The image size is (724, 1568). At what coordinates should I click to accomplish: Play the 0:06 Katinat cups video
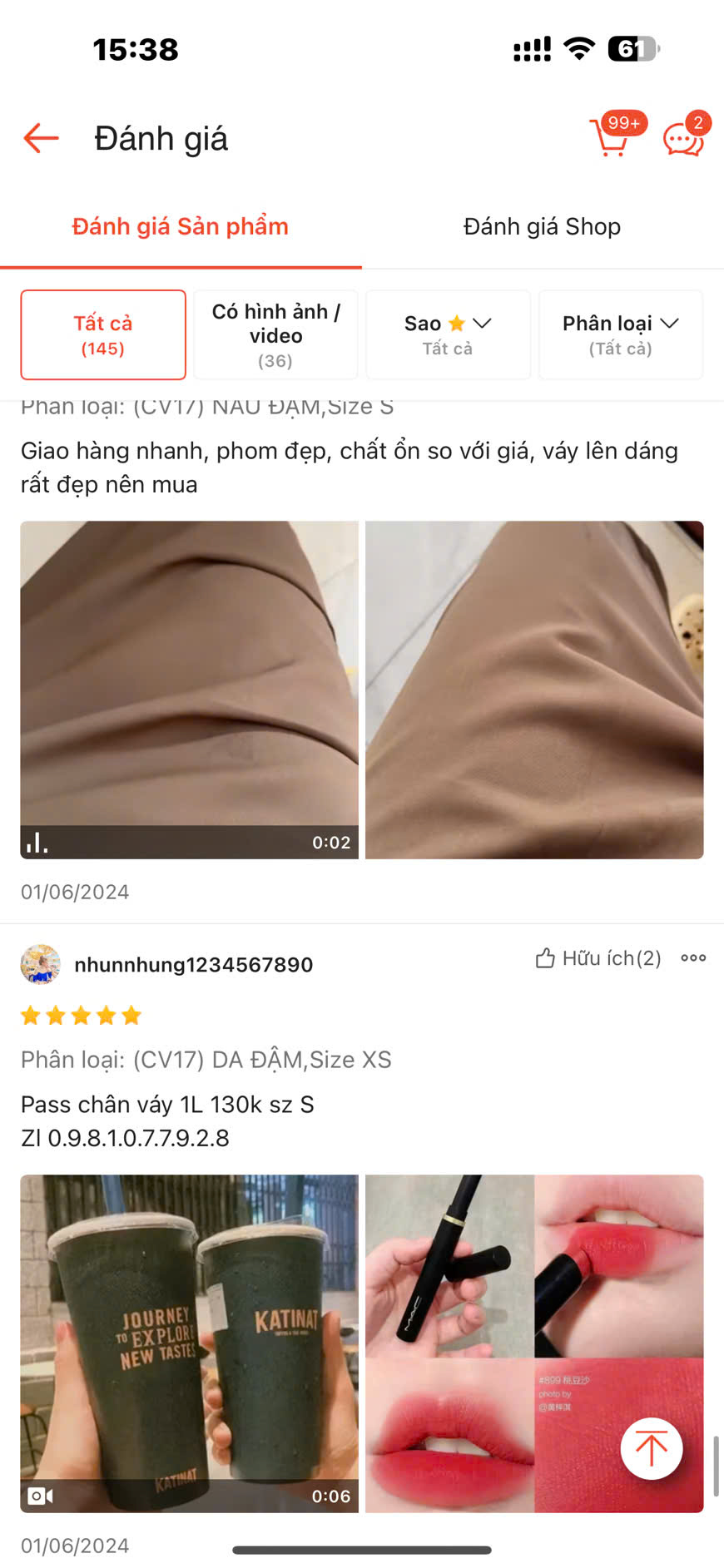click(x=189, y=1343)
